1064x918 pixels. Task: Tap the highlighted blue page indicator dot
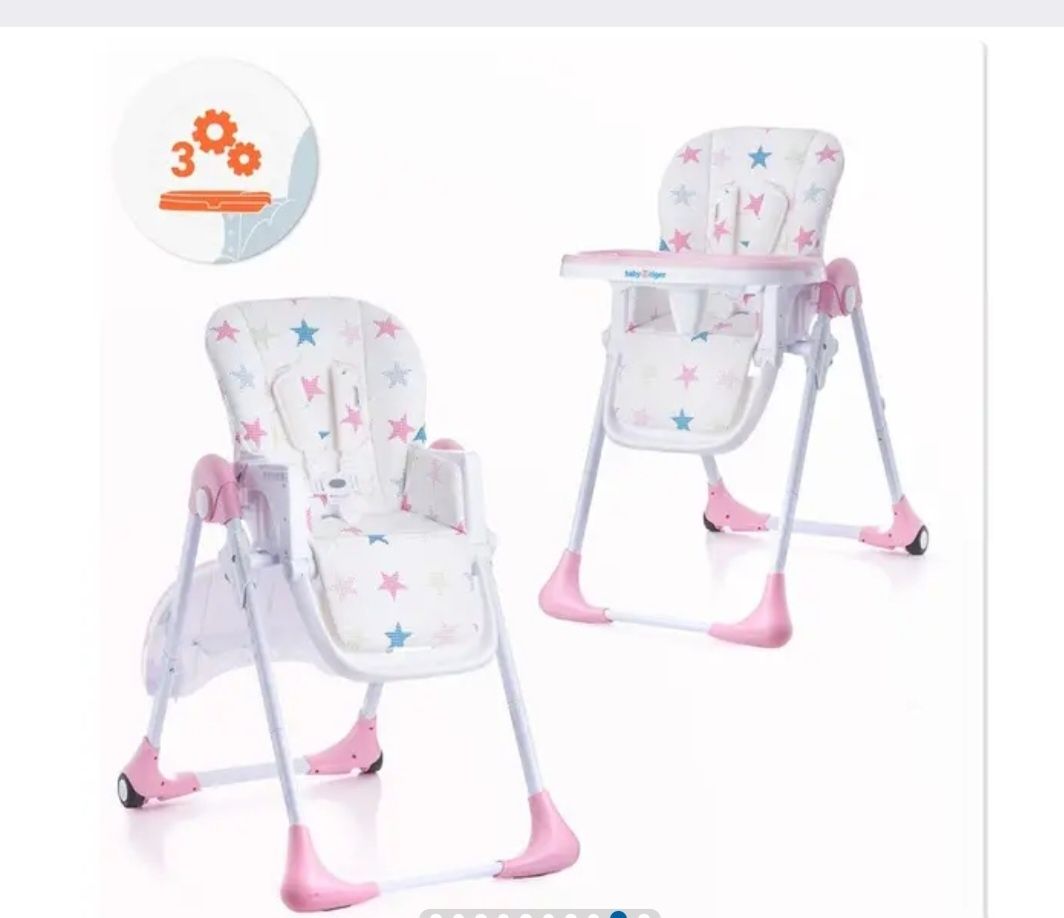click(x=618, y=914)
